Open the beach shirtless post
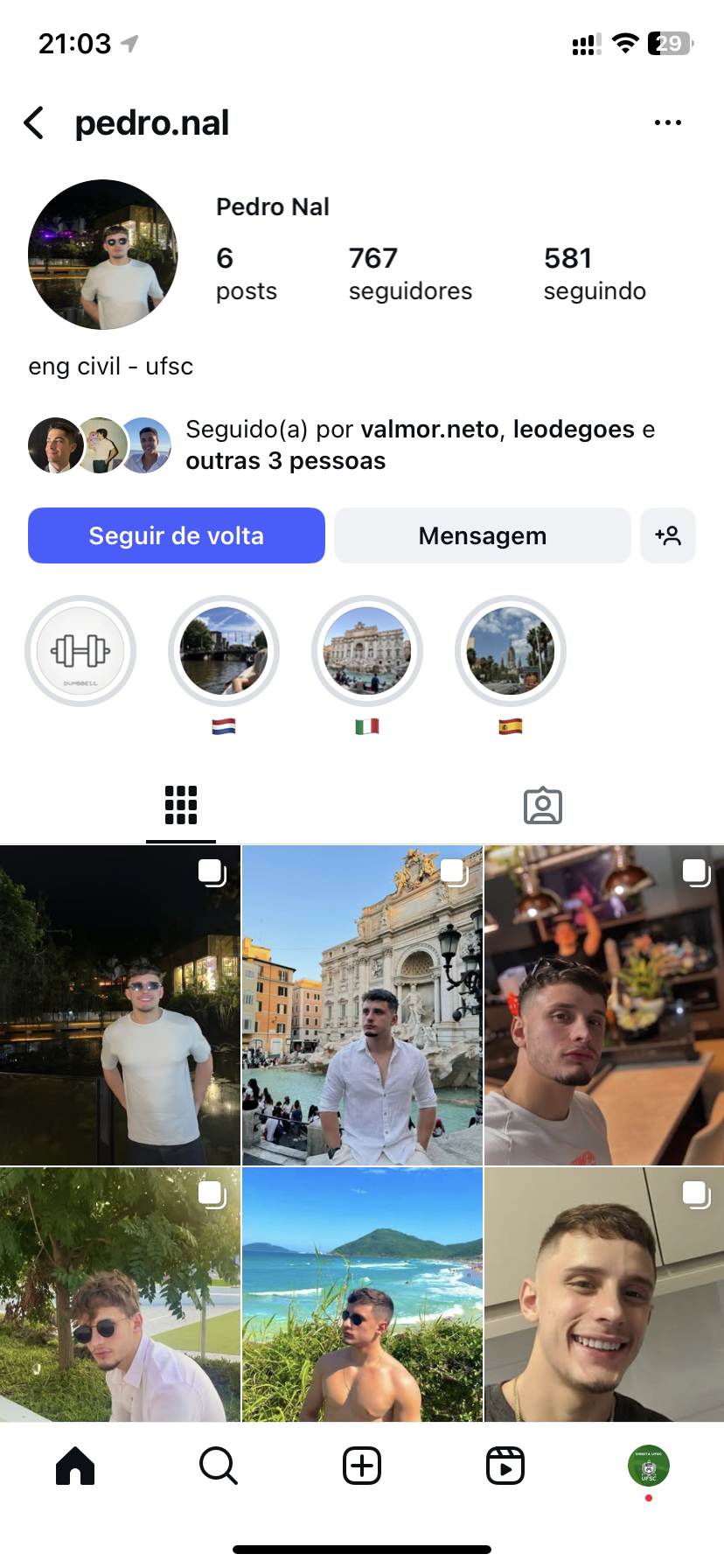 coord(362,1295)
